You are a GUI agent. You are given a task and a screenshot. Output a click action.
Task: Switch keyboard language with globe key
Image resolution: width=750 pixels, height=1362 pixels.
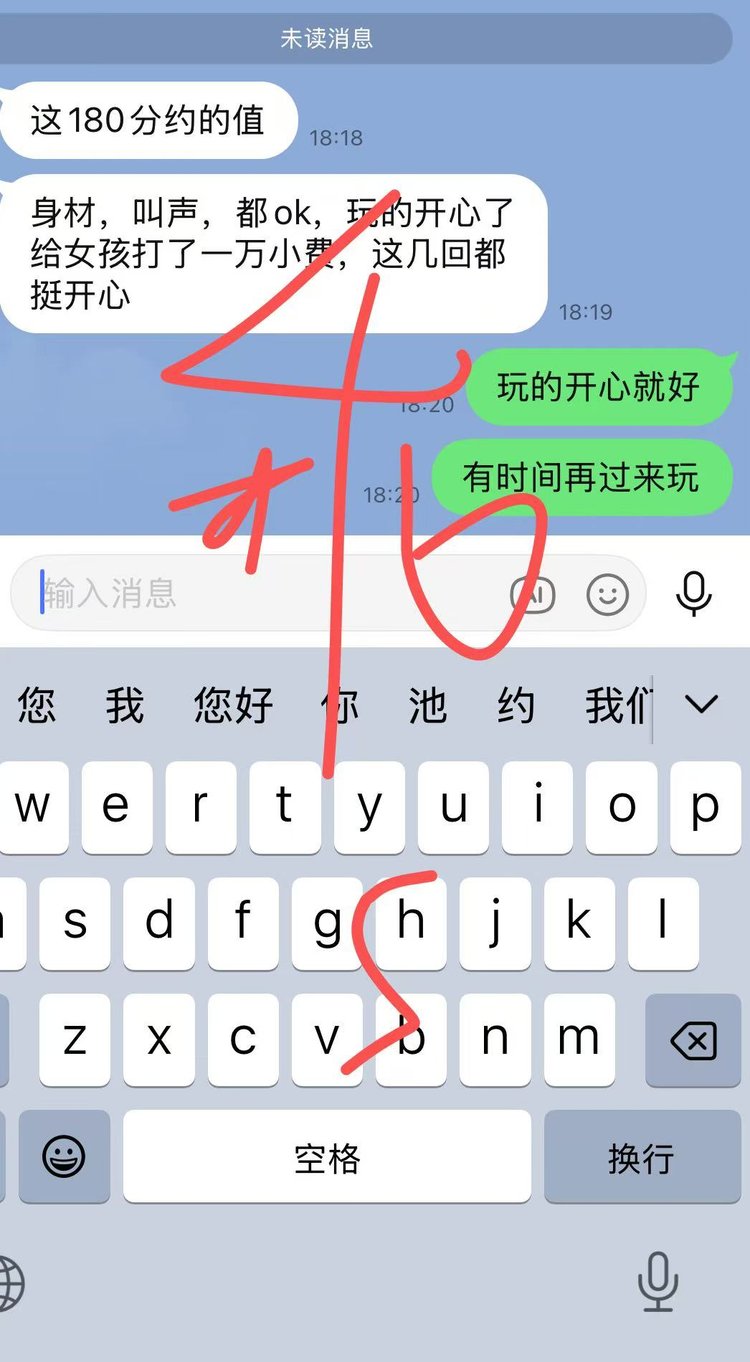(12, 1282)
